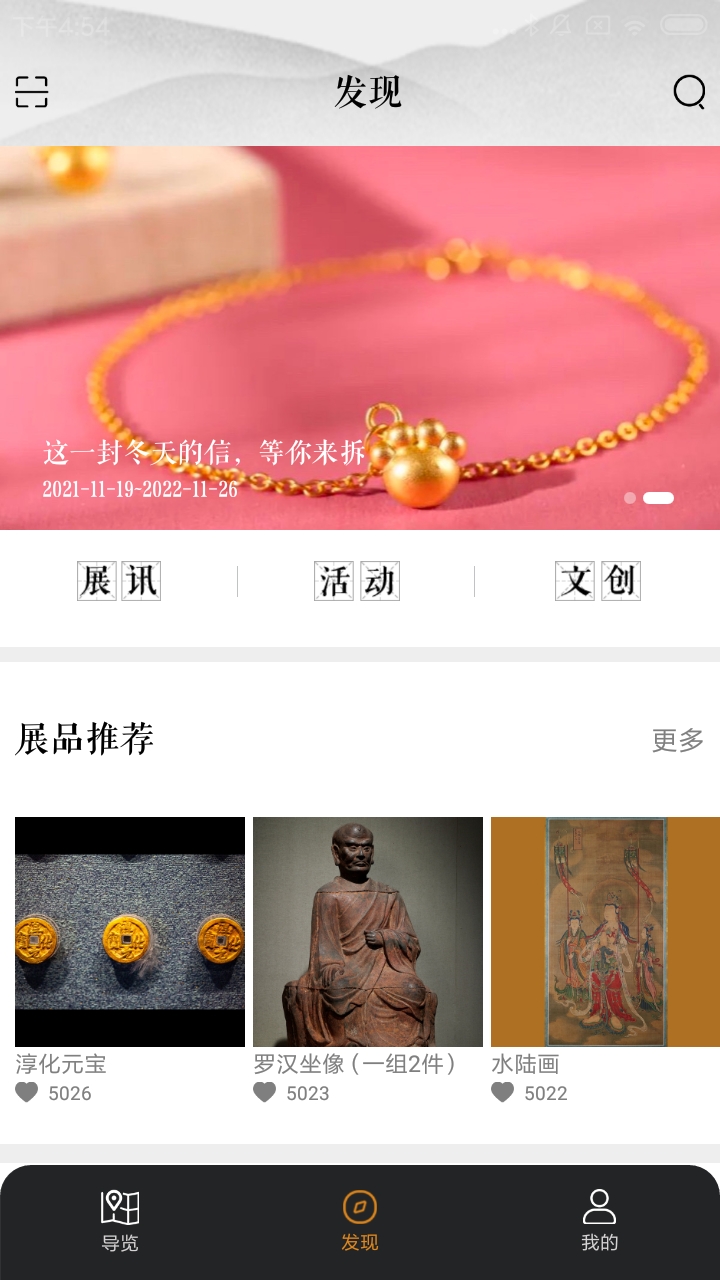This screenshot has height=1280, width=720.
Task: Toggle favorite on 罗汉坐像 with 5023 likes
Action: click(x=266, y=1093)
